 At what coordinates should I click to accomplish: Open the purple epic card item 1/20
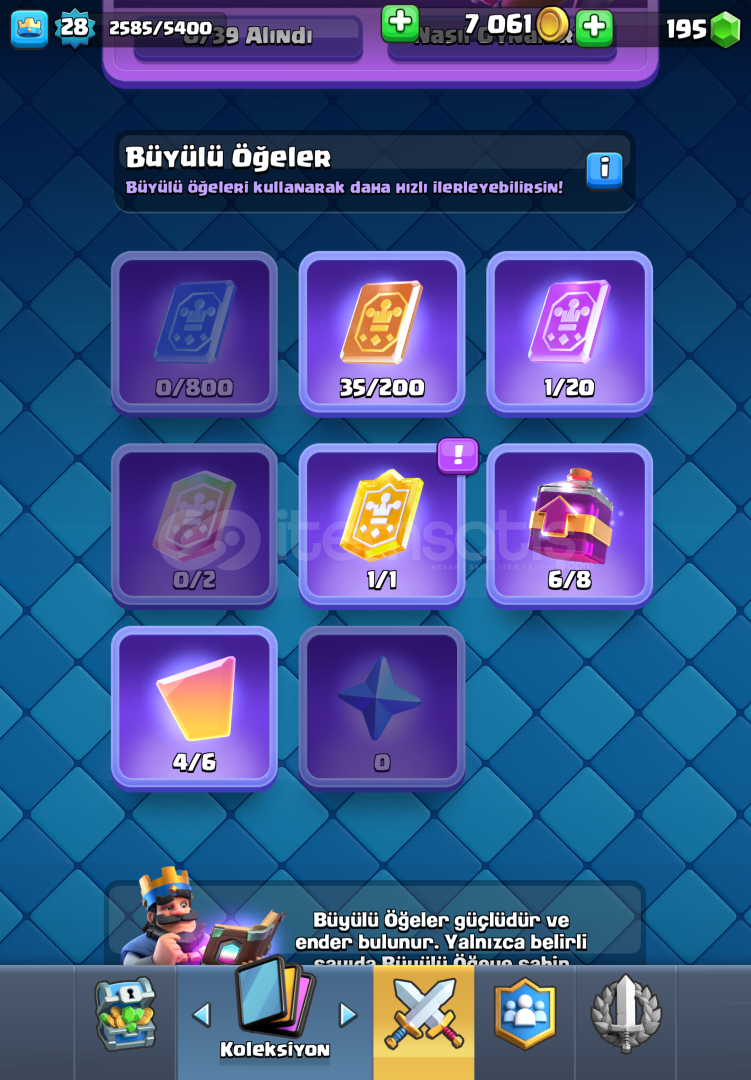[569, 332]
